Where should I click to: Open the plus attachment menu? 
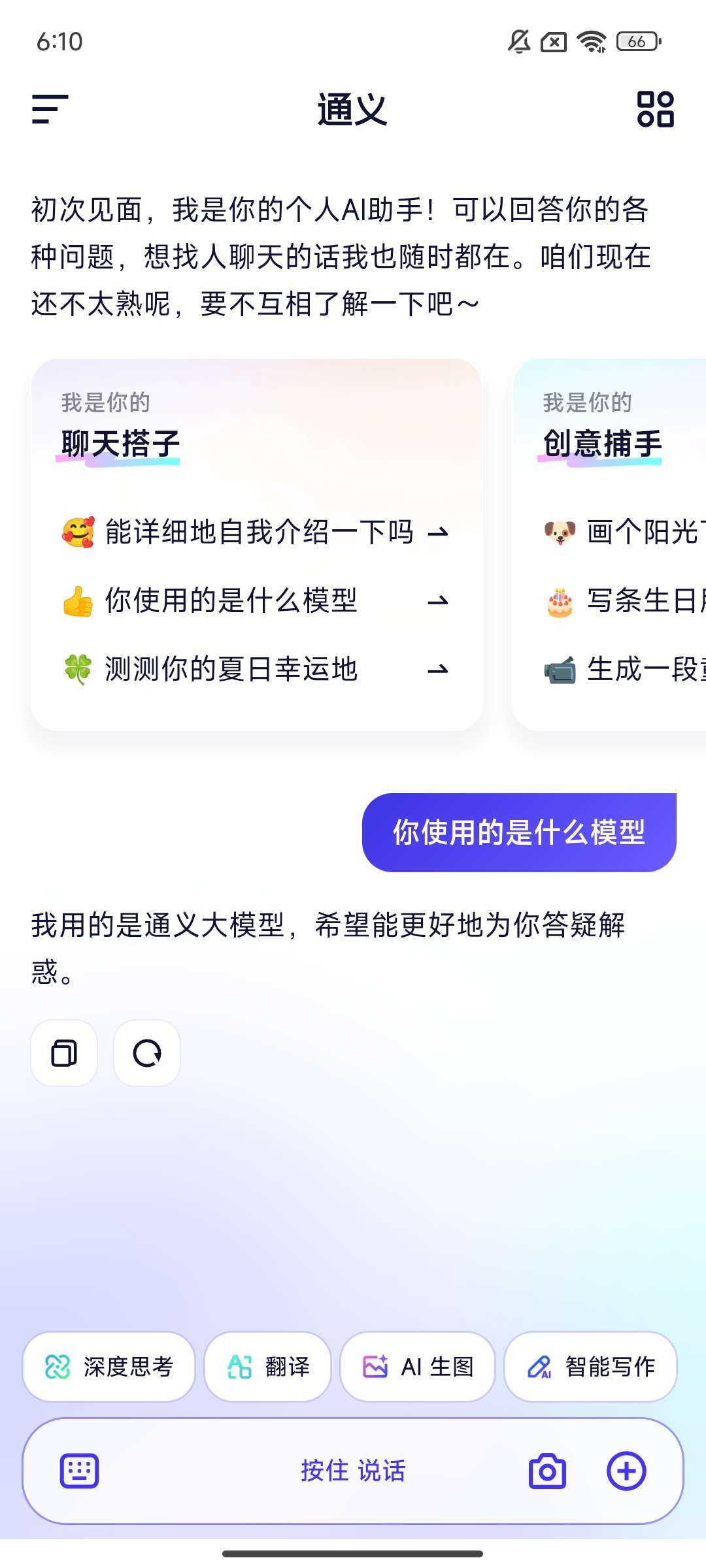(x=626, y=1471)
